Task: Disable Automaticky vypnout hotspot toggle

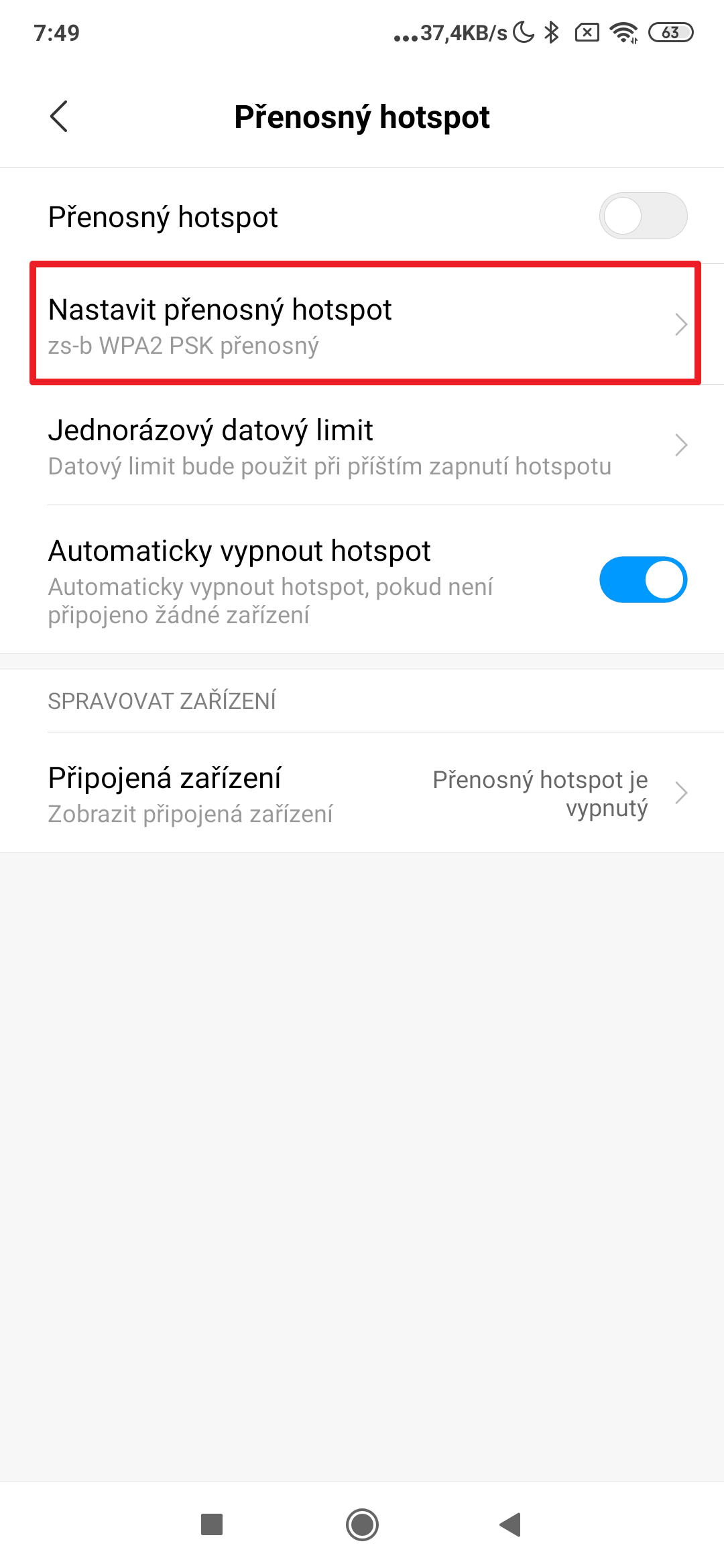Action: 642,580
